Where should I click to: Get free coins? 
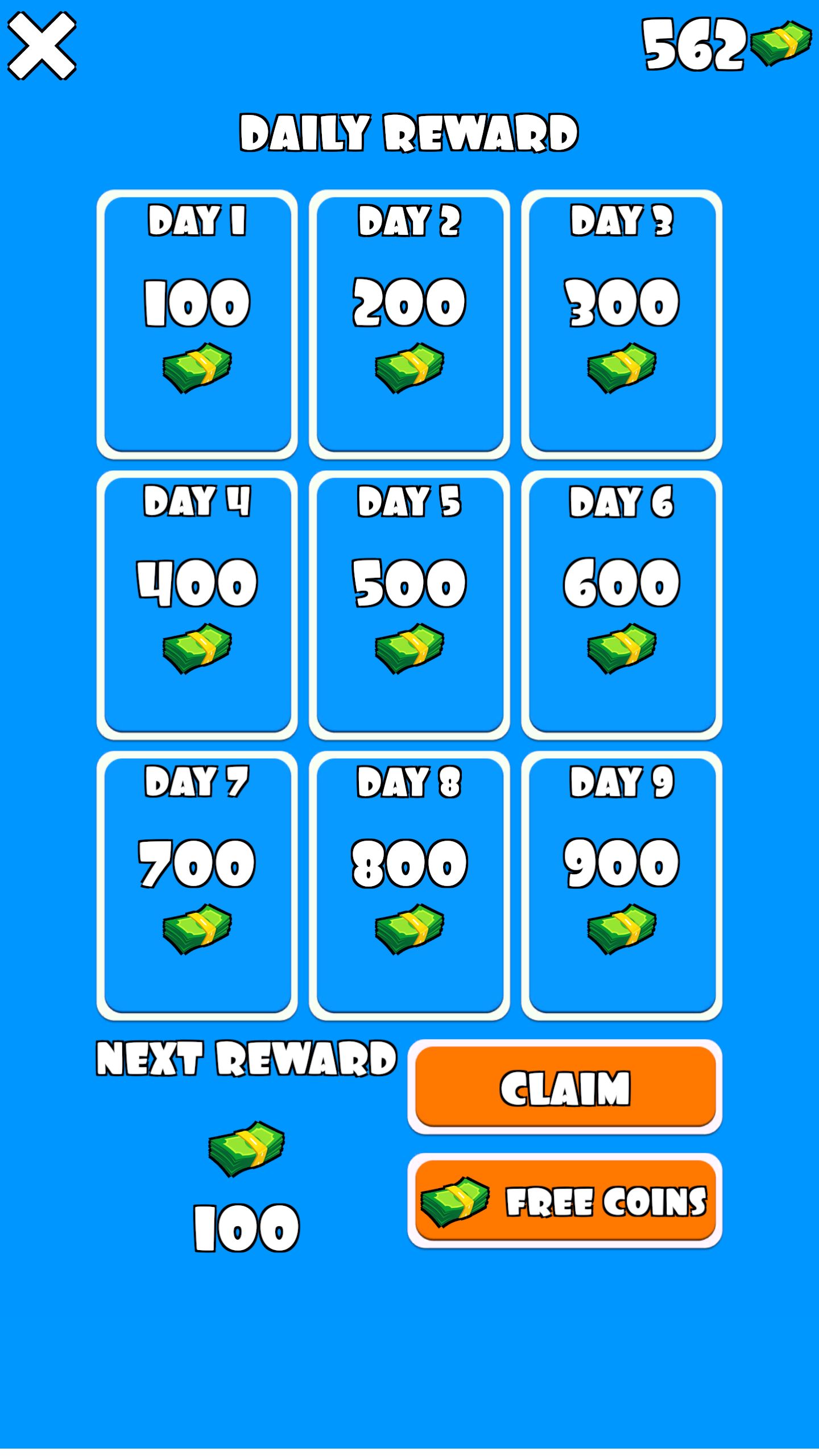[565, 1201]
